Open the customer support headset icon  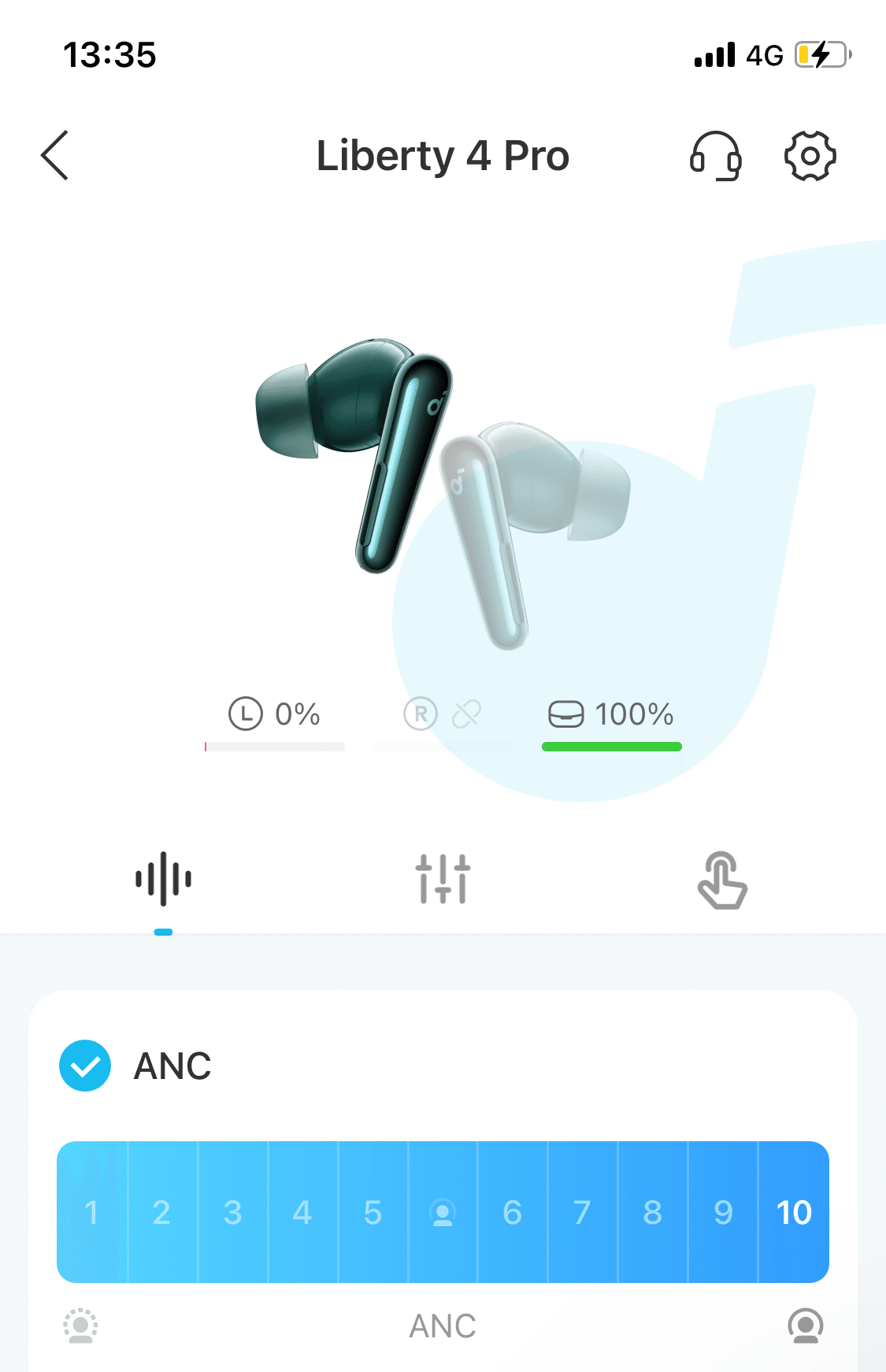click(x=715, y=156)
